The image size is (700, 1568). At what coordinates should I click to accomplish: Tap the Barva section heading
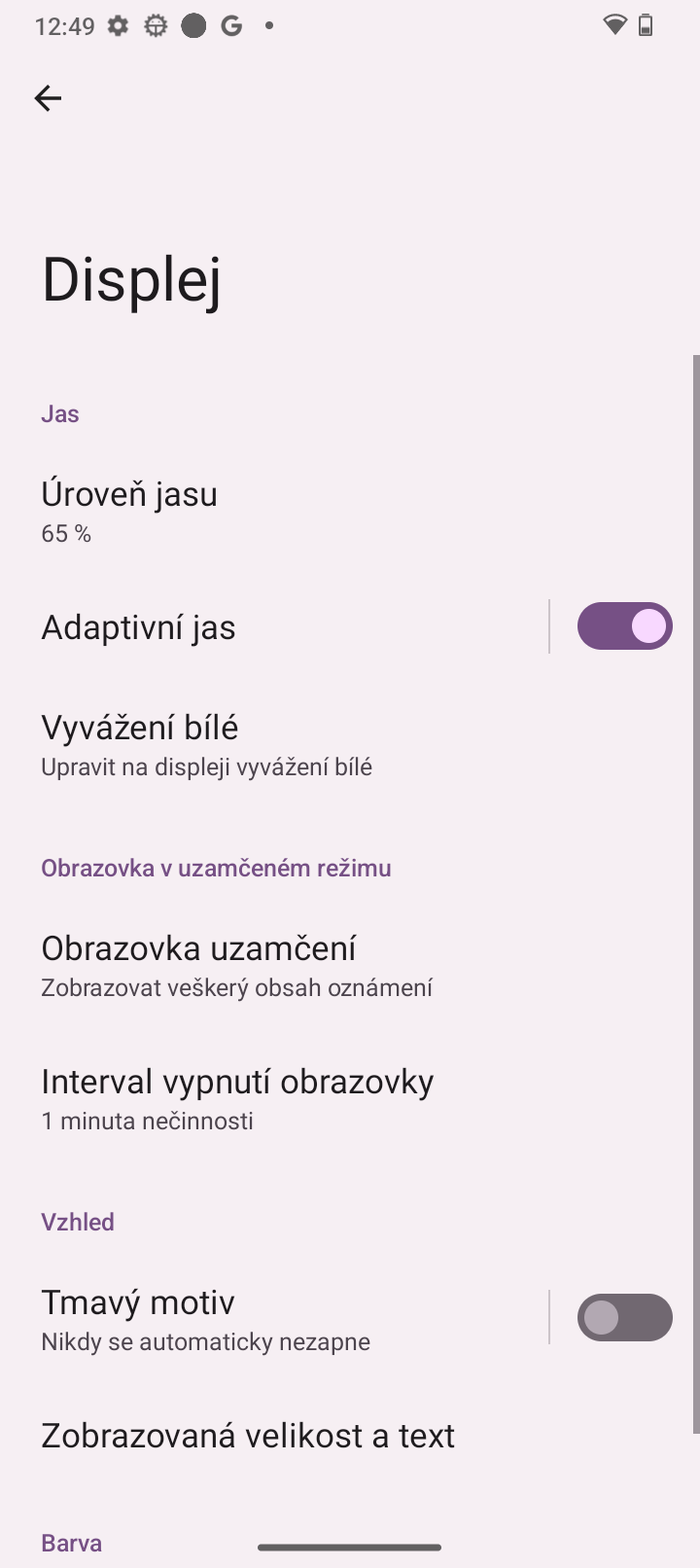pos(71,1543)
